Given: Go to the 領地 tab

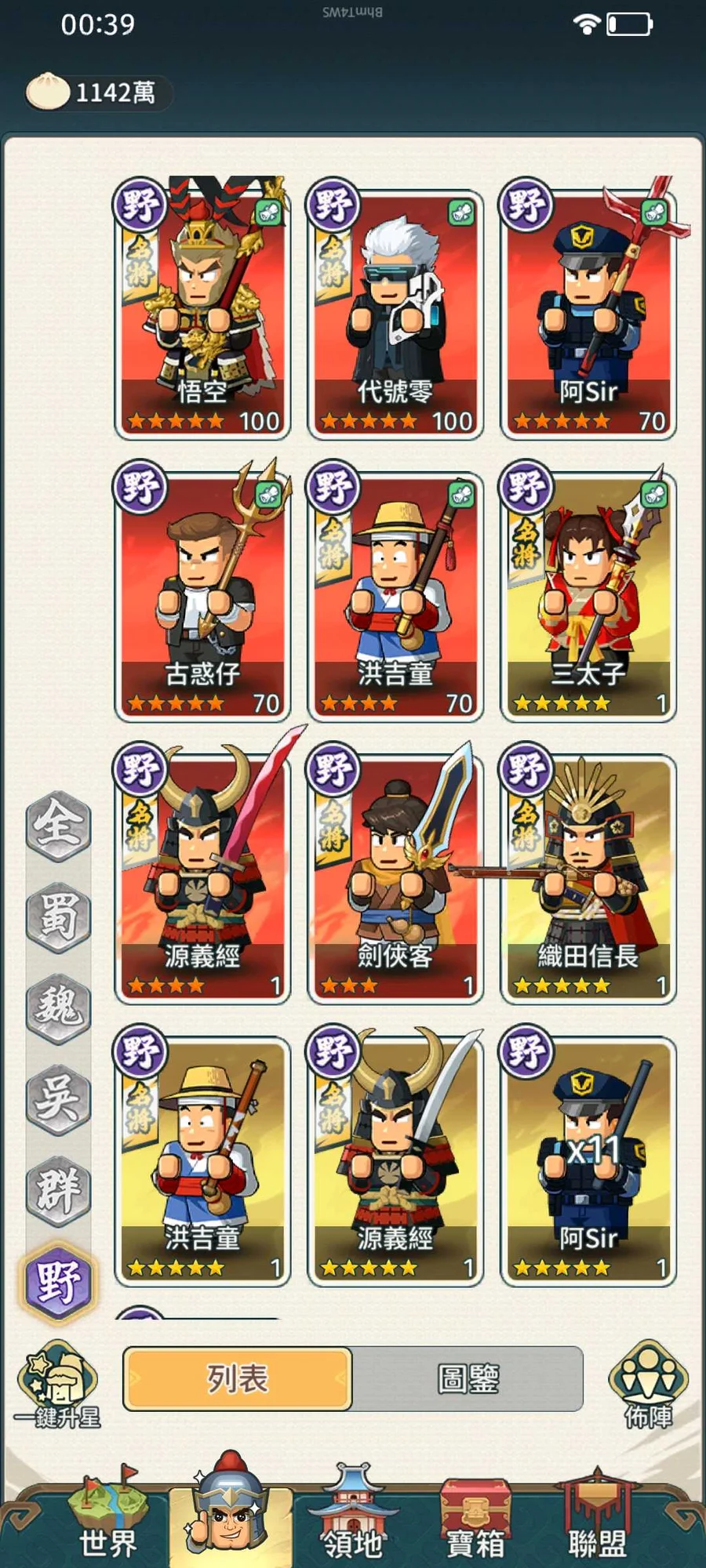Looking at the screenshot, I should coord(353,1521).
